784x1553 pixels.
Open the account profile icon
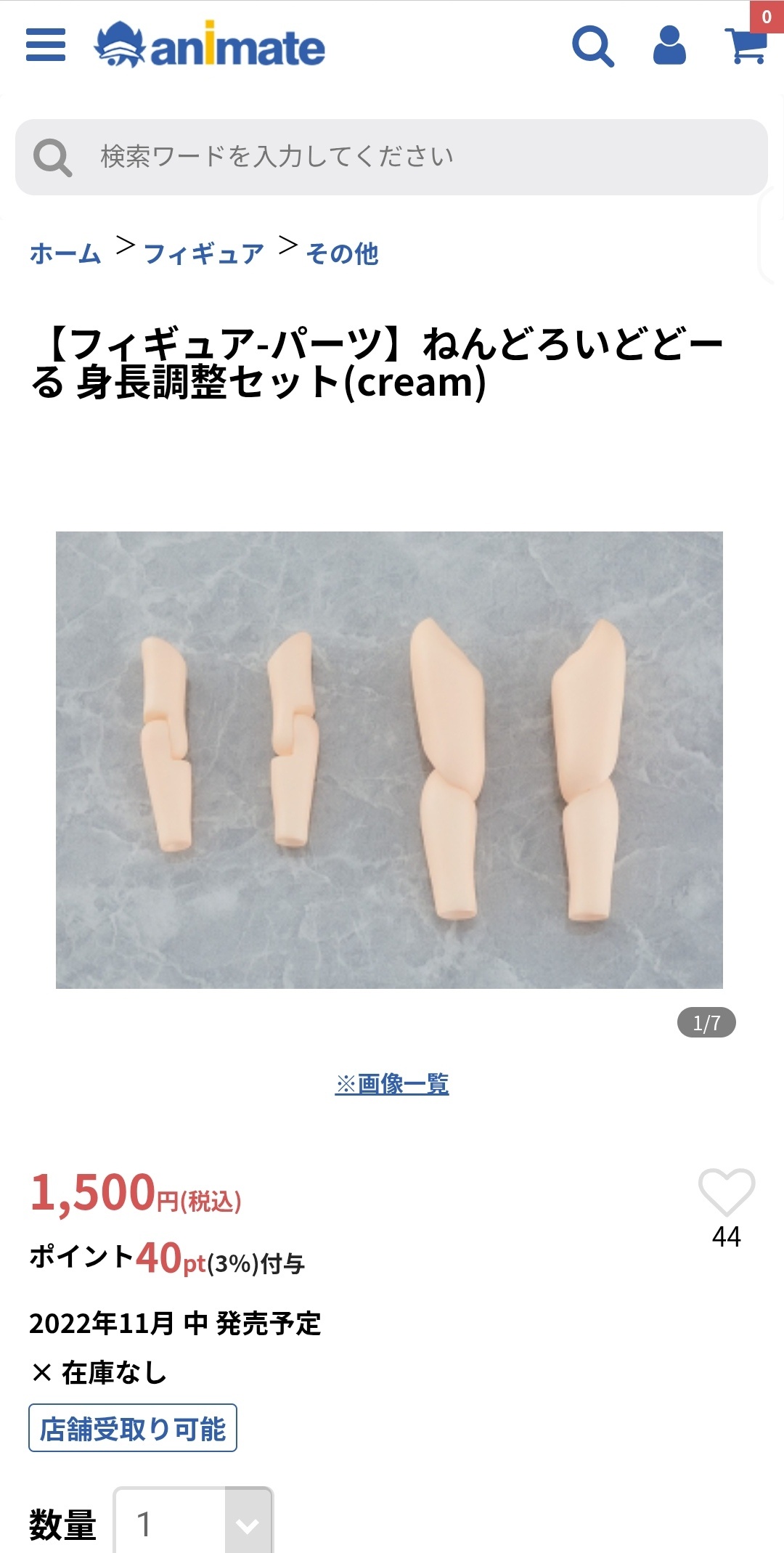pos(669,46)
